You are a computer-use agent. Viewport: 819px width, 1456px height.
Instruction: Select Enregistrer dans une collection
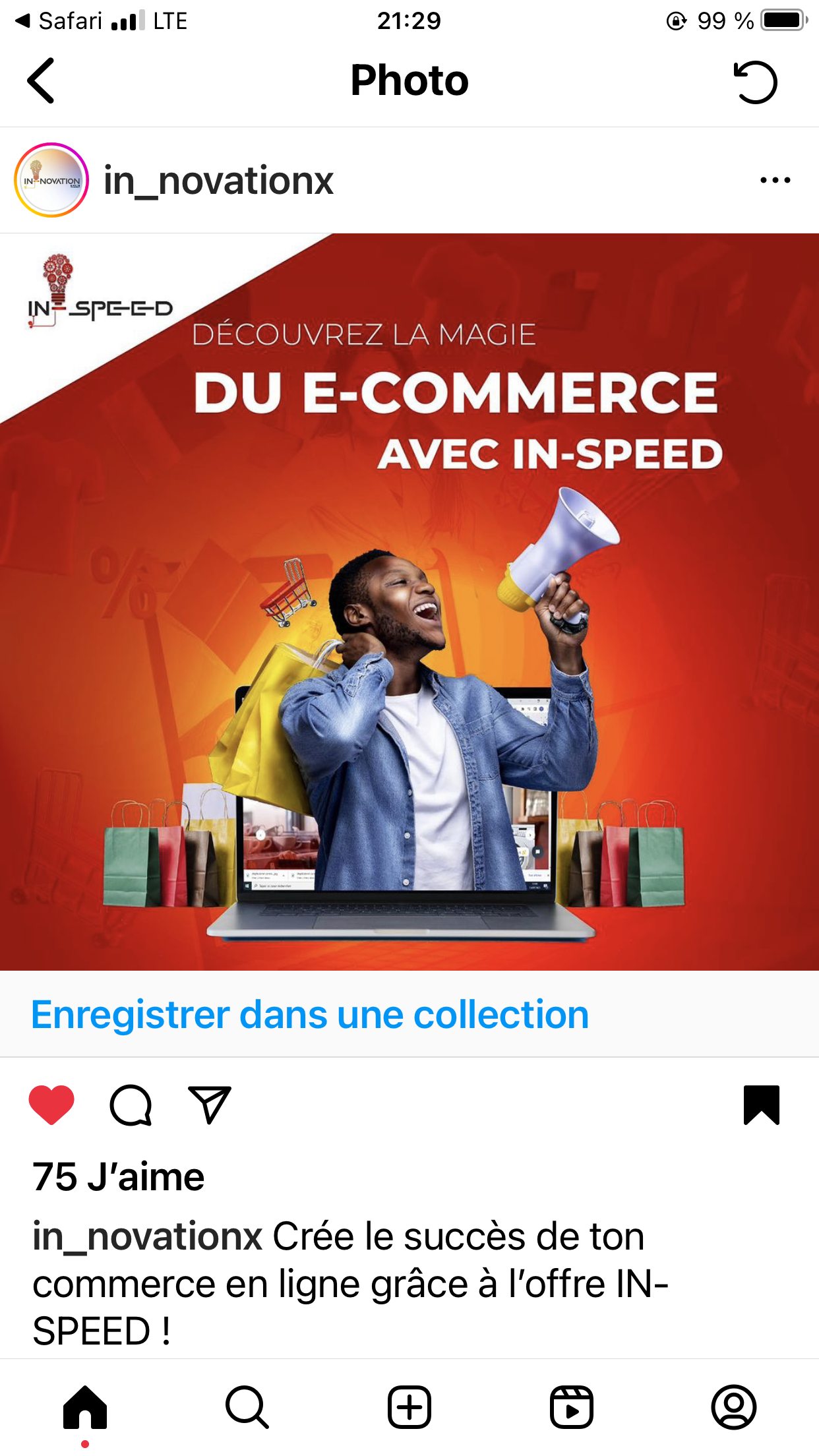pos(310,1014)
